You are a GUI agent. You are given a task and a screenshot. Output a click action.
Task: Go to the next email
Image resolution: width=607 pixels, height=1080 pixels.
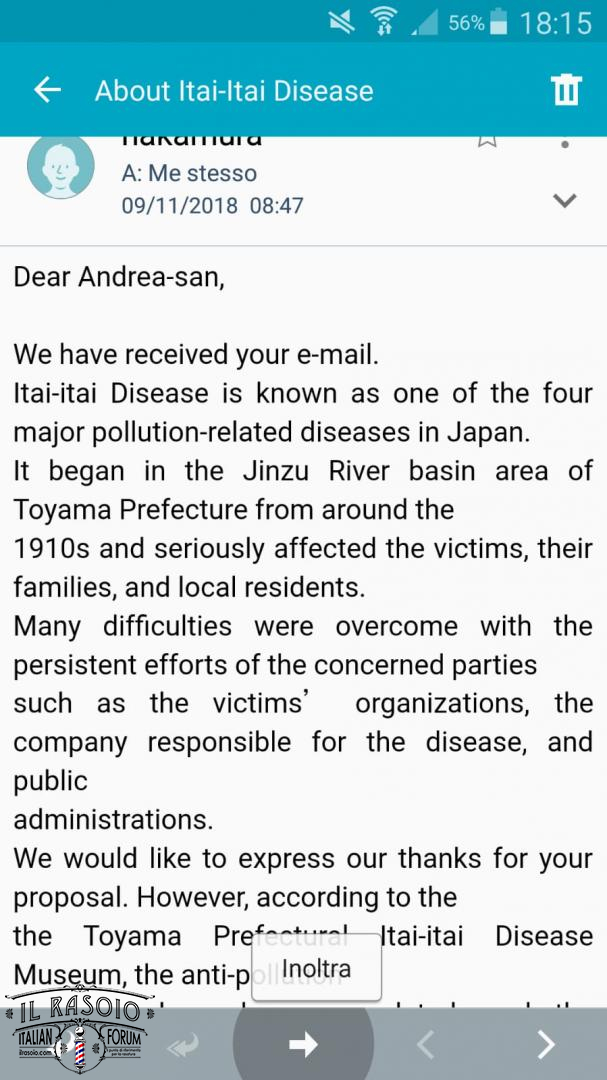tap(546, 1045)
